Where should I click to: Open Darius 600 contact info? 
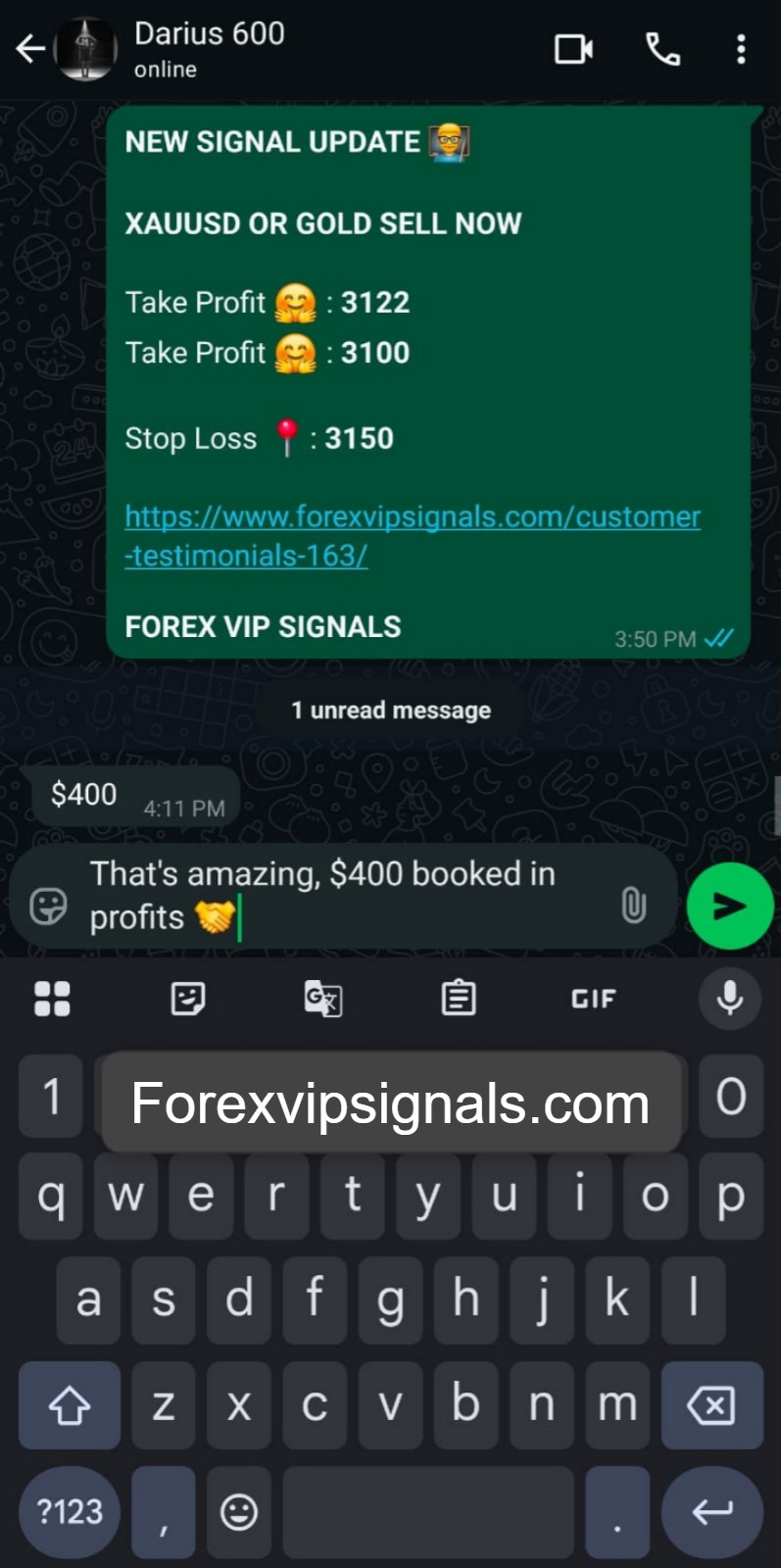[209, 48]
